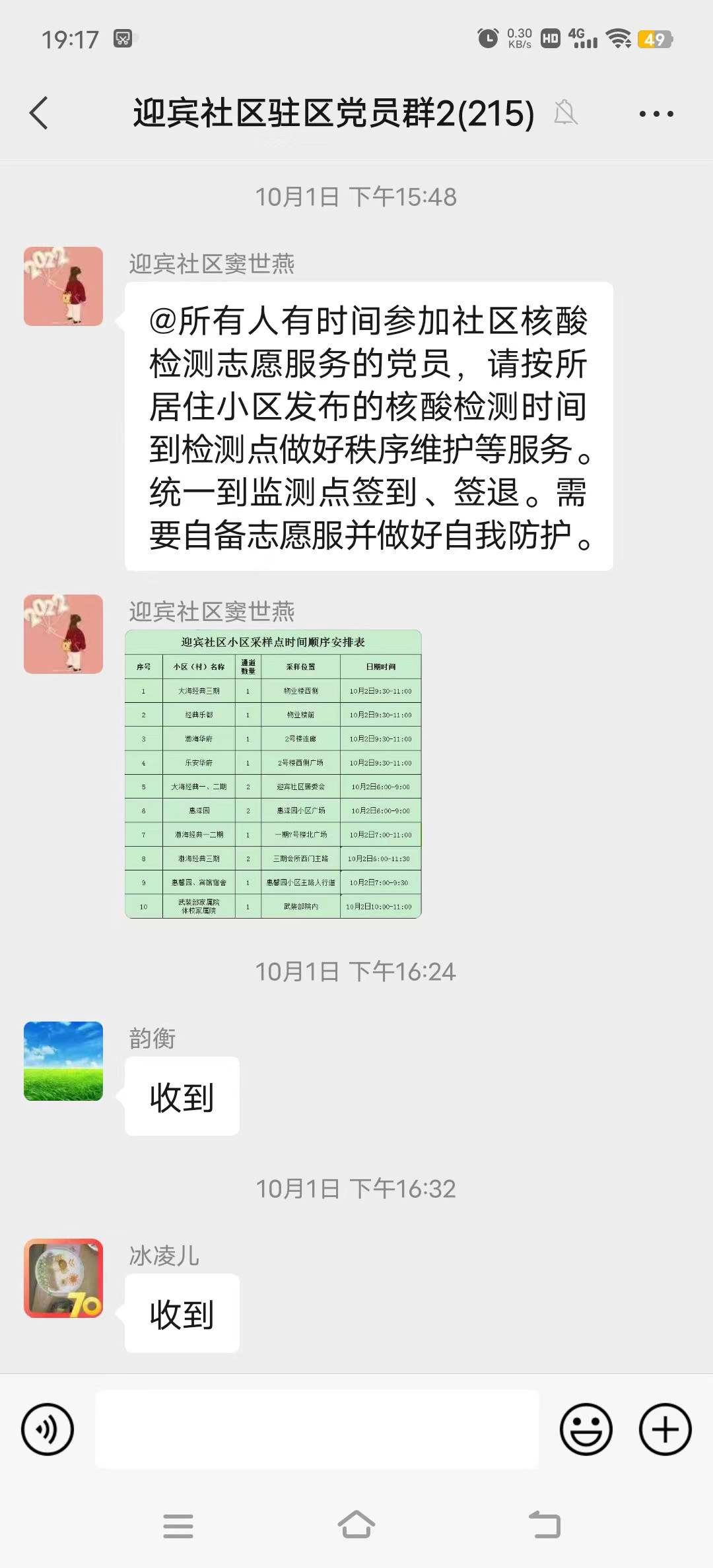Open 迎宾社区窦世燕's avatar beside the @所有人 message

63,286
